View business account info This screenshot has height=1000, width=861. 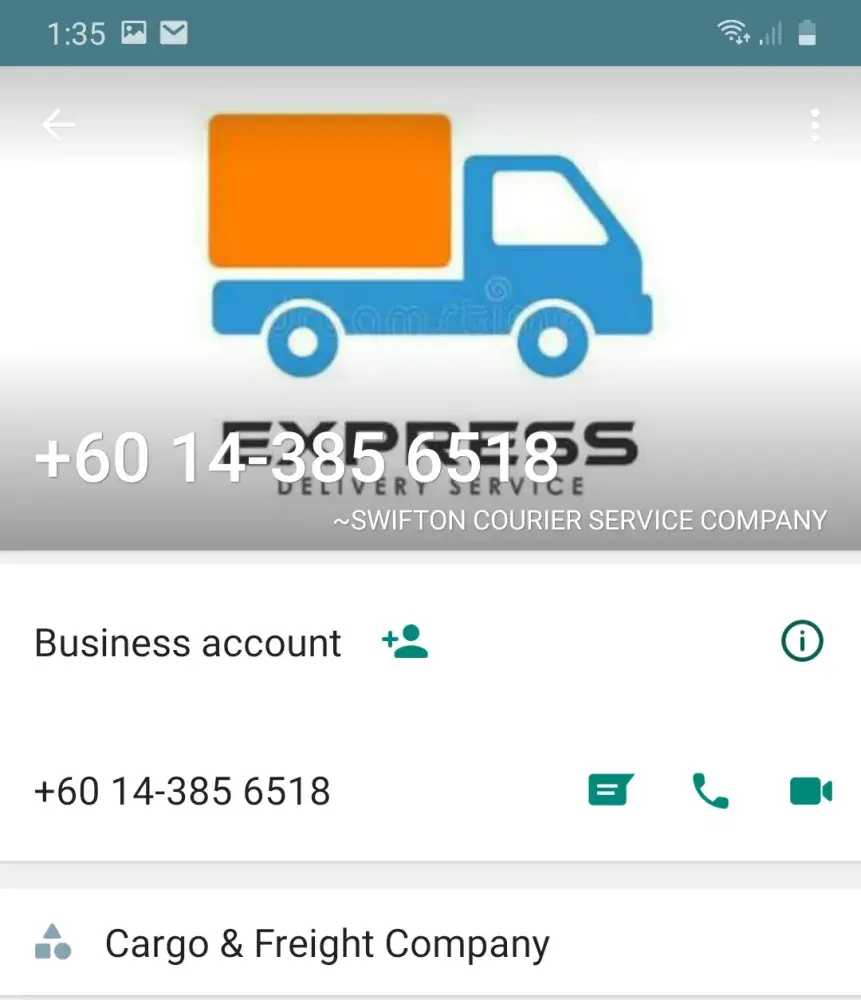(802, 641)
